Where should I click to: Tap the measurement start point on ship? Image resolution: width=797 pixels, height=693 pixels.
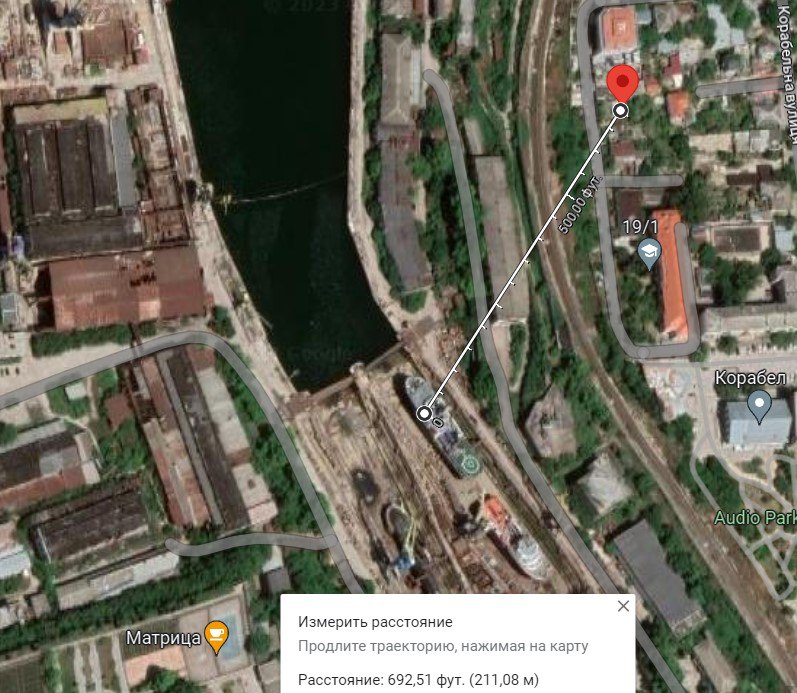coord(424,413)
